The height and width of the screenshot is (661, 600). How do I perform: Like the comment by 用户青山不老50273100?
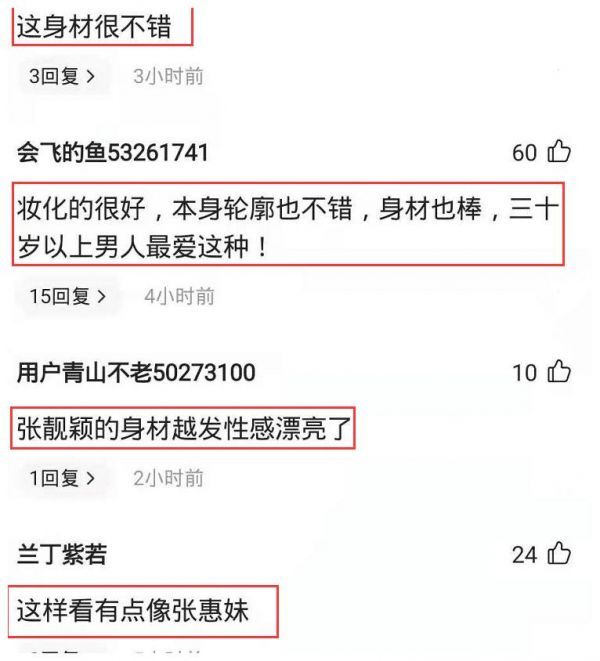[x=558, y=373]
